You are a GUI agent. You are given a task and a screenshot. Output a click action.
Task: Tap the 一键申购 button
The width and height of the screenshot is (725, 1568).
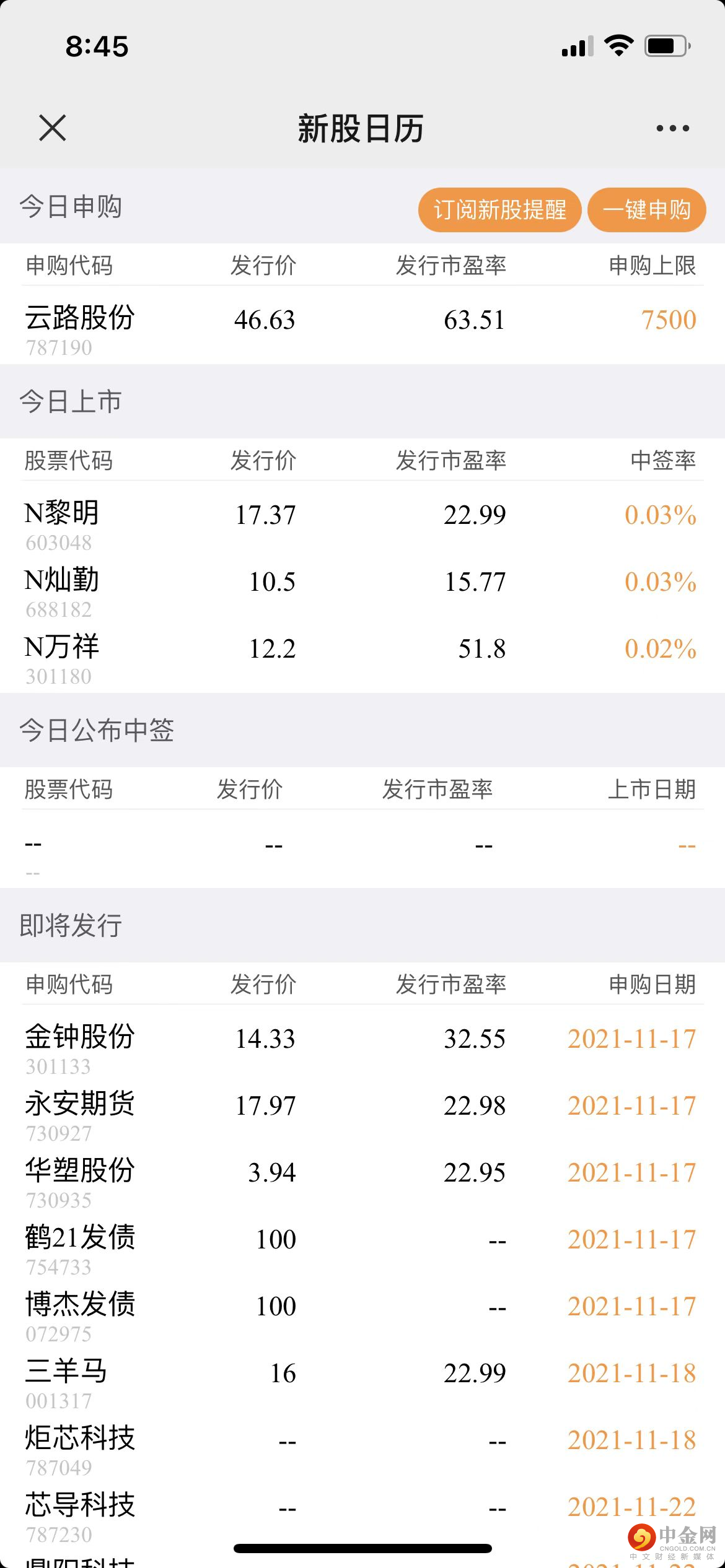646,210
